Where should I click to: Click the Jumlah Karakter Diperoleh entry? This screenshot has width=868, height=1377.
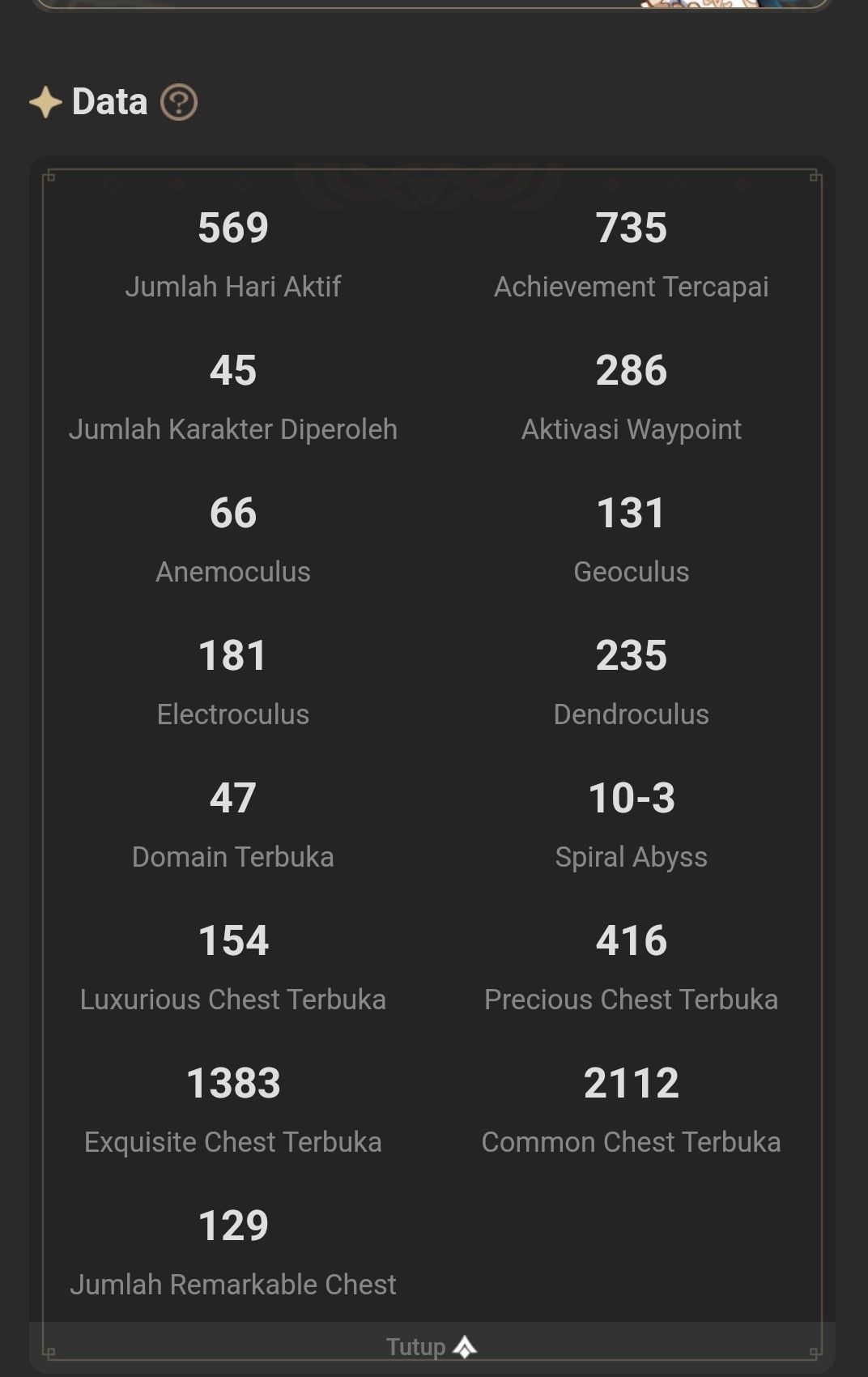tap(233, 397)
